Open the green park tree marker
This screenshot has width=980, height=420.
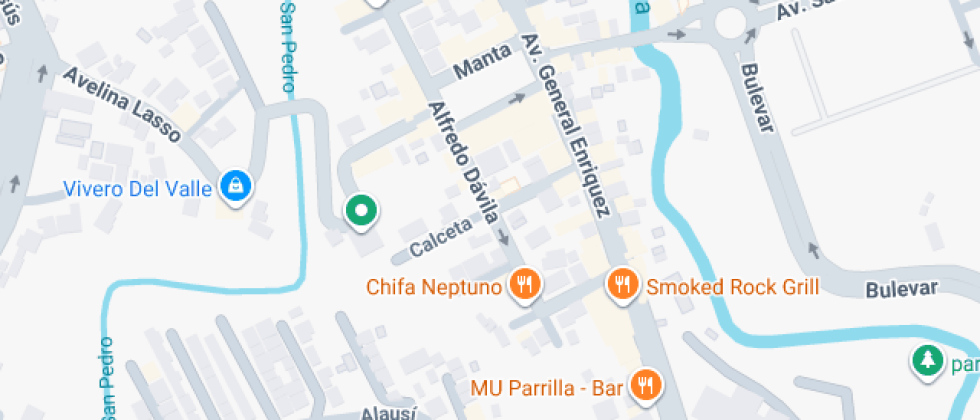pos(927,360)
